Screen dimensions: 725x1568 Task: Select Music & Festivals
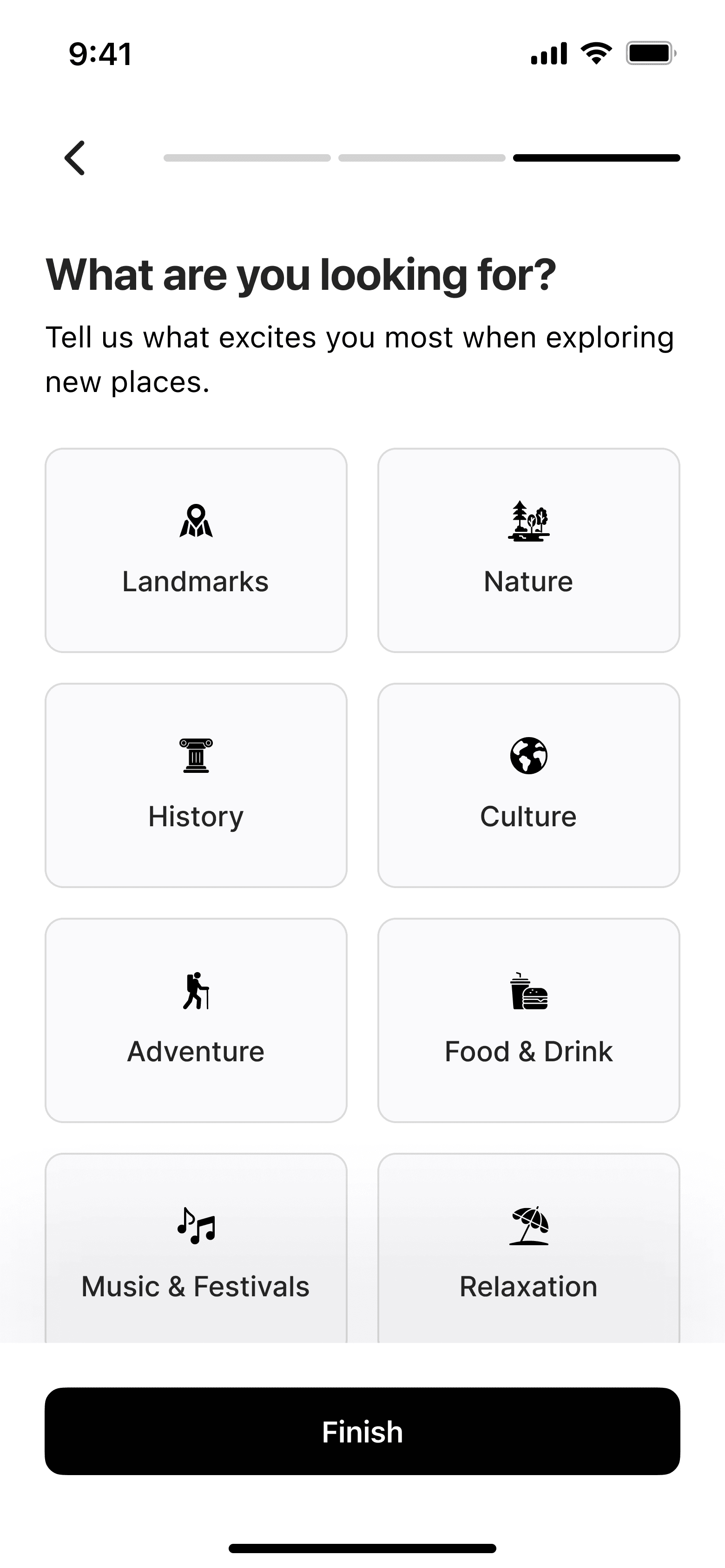pos(196,1248)
